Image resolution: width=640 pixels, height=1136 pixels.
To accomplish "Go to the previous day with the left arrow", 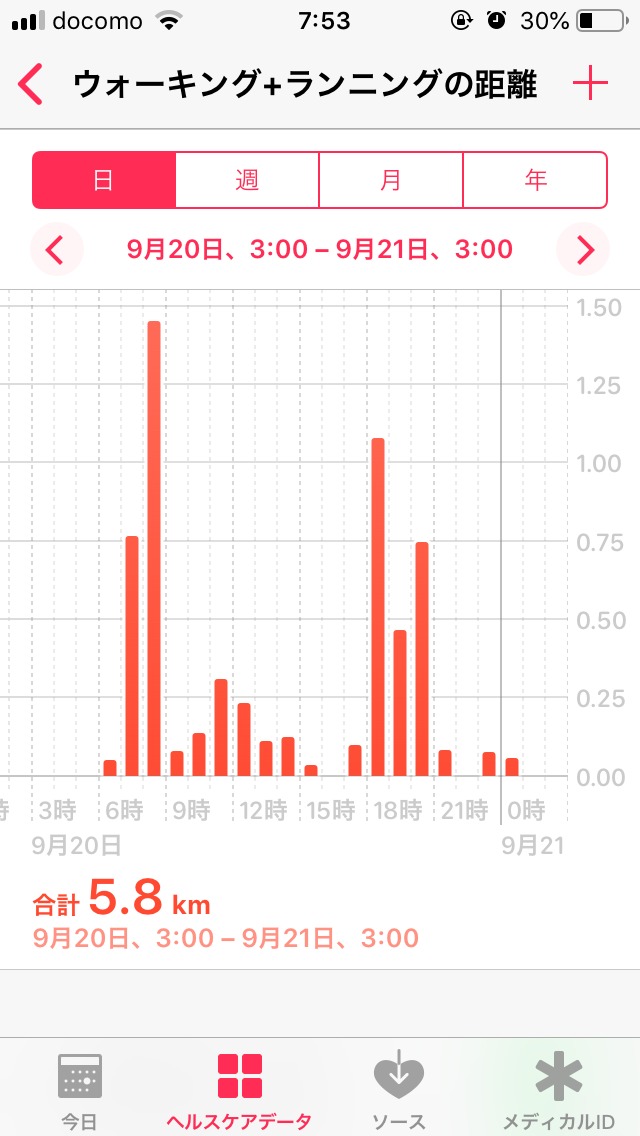I will 55,249.
